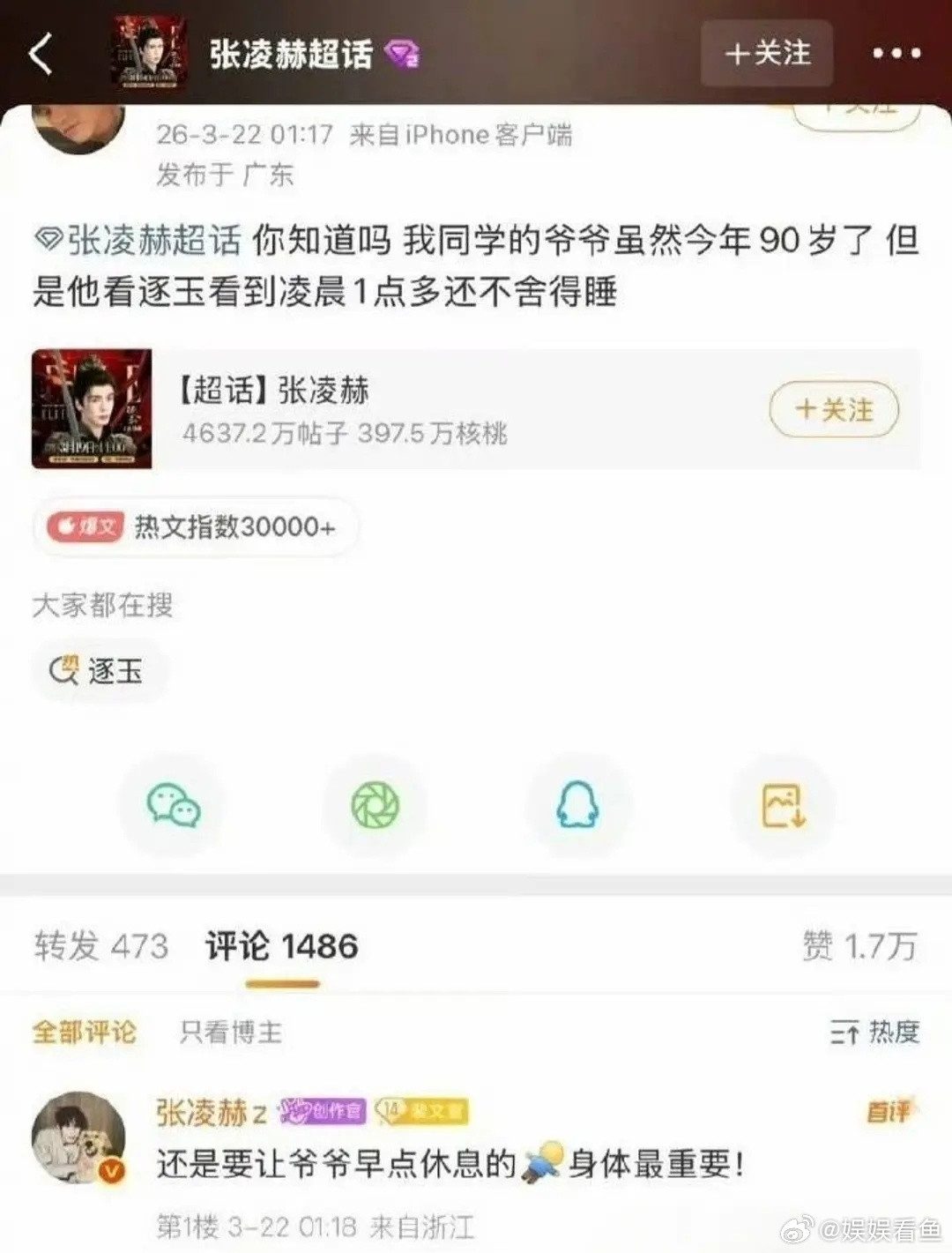This screenshot has height=1253, width=952.
Task: Click +关注 on the 张凌赫 supertopic card
Action: tap(831, 410)
